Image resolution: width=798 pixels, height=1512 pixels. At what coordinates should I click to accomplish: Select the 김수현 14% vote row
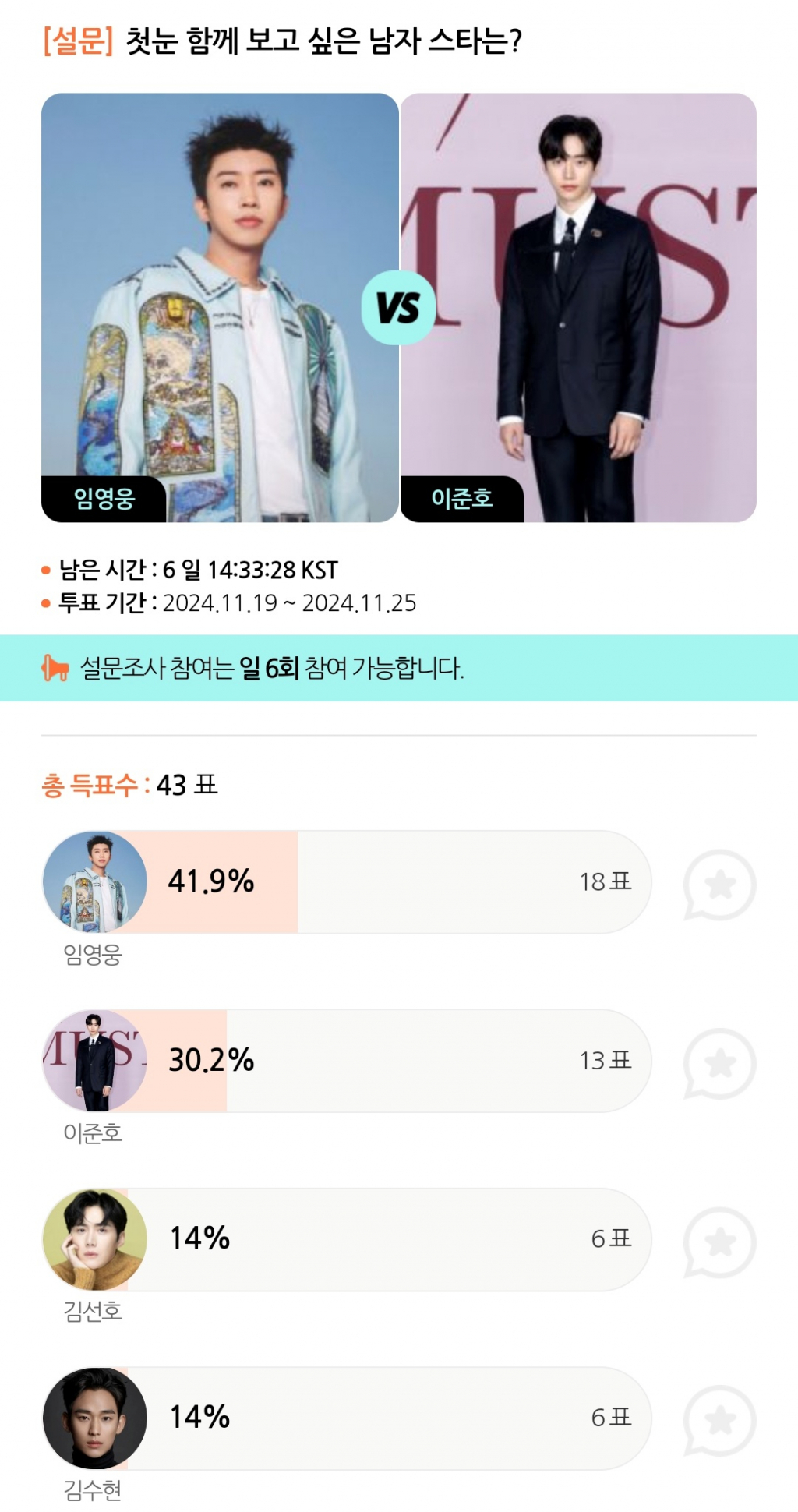click(x=347, y=1417)
